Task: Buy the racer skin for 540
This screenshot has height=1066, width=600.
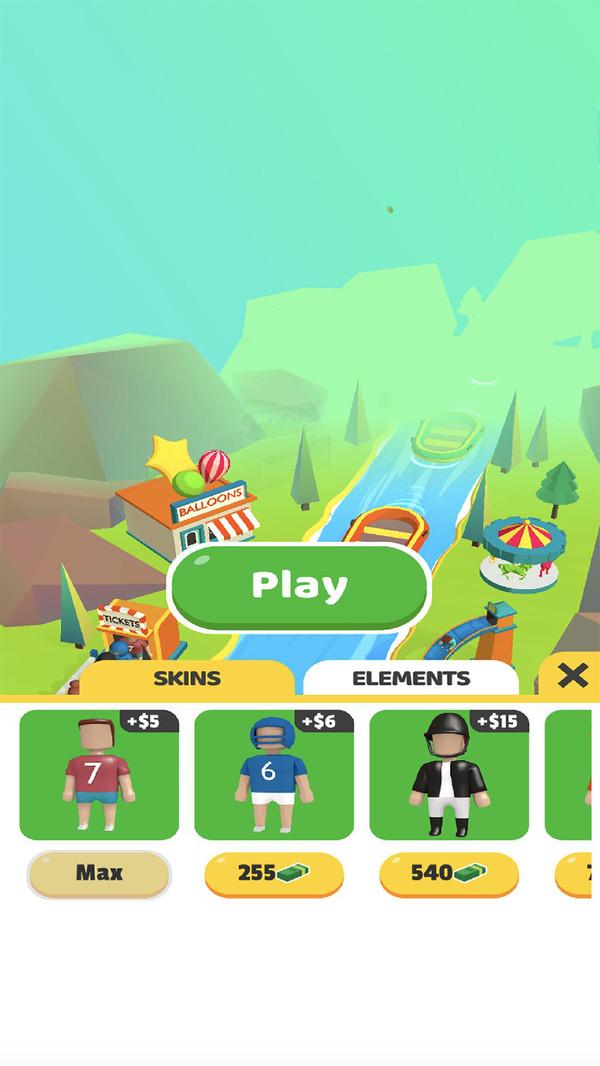Action: tap(449, 873)
